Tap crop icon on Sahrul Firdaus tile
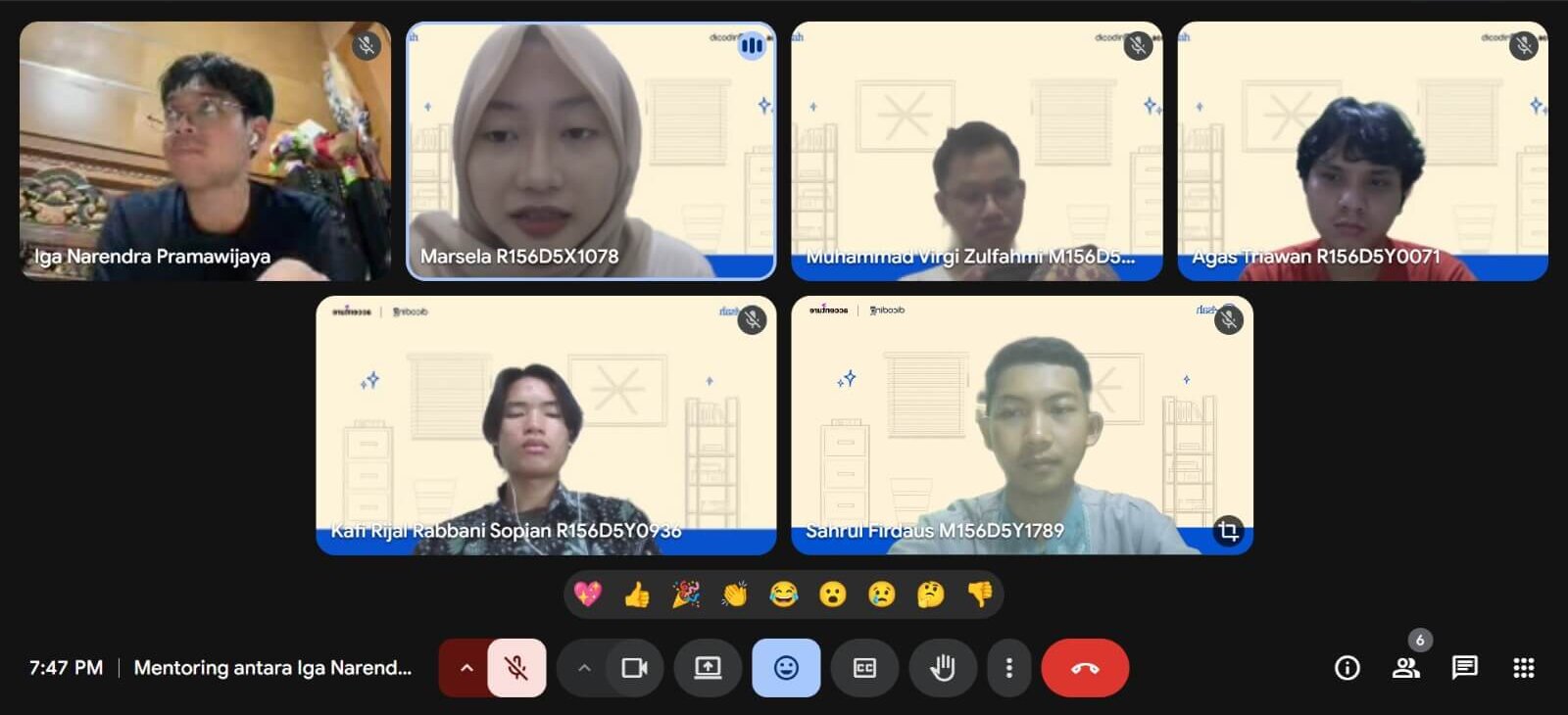Image resolution: width=1568 pixels, height=715 pixels. tap(1228, 531)
